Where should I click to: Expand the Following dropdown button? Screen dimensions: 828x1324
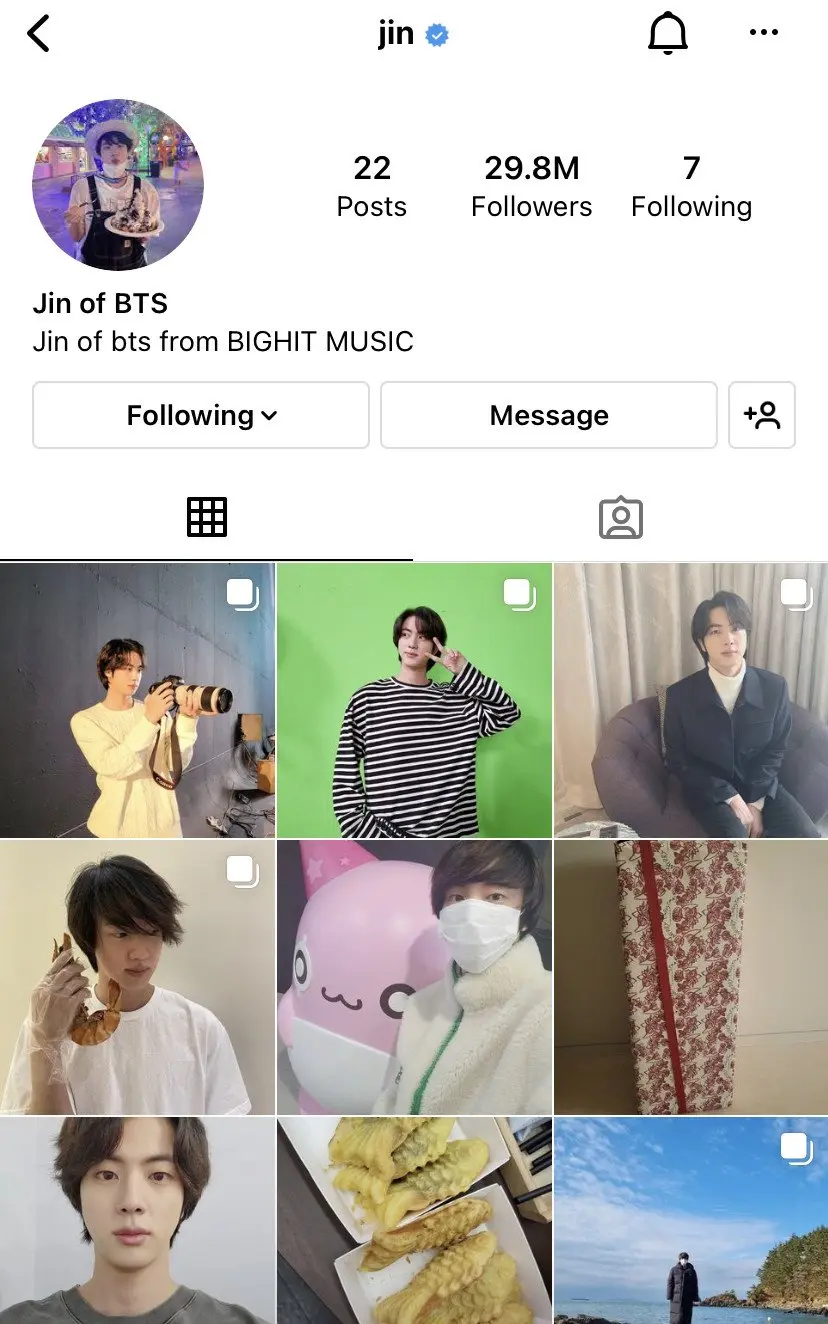tap(201, 415)
